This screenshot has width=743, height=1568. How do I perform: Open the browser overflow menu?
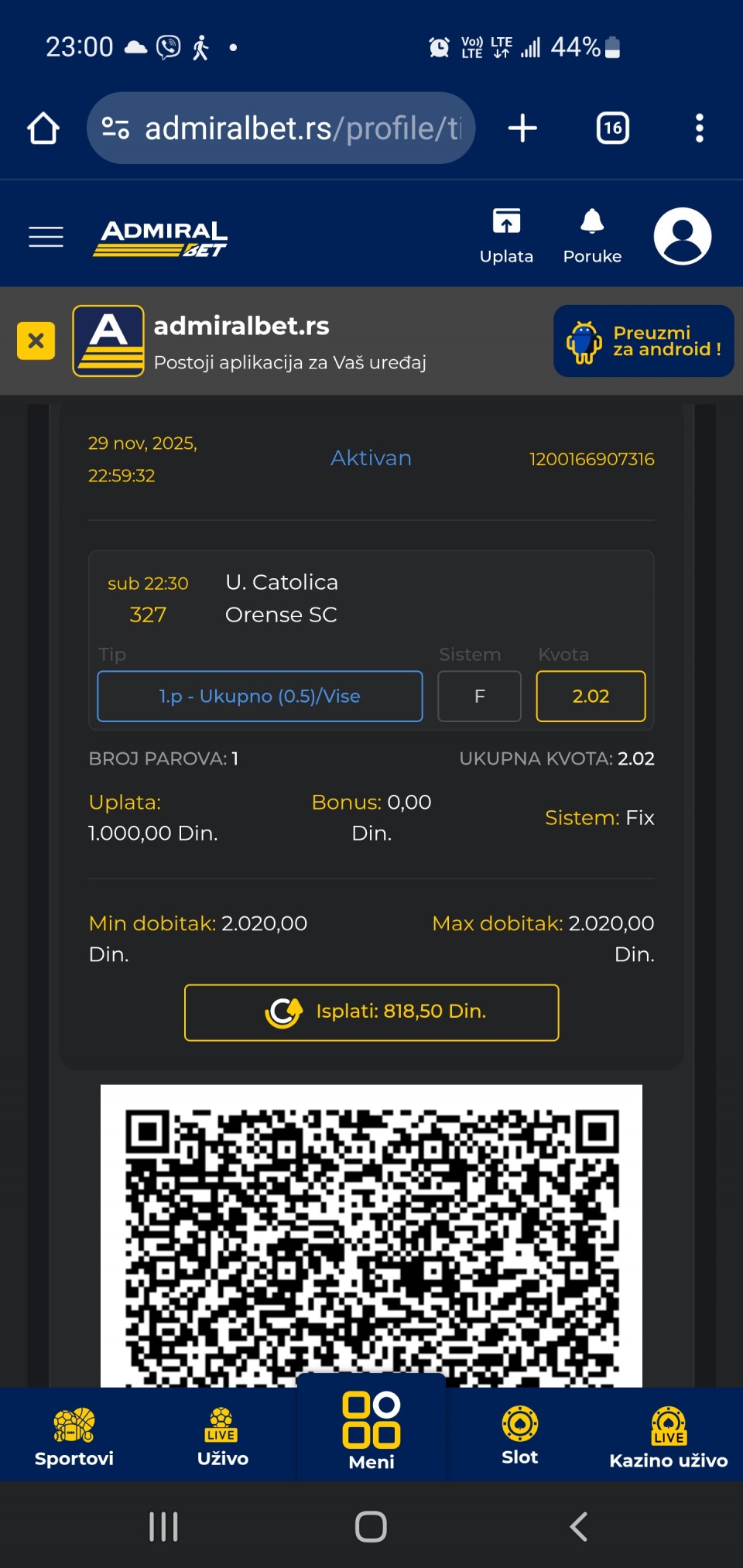[699, 128]
